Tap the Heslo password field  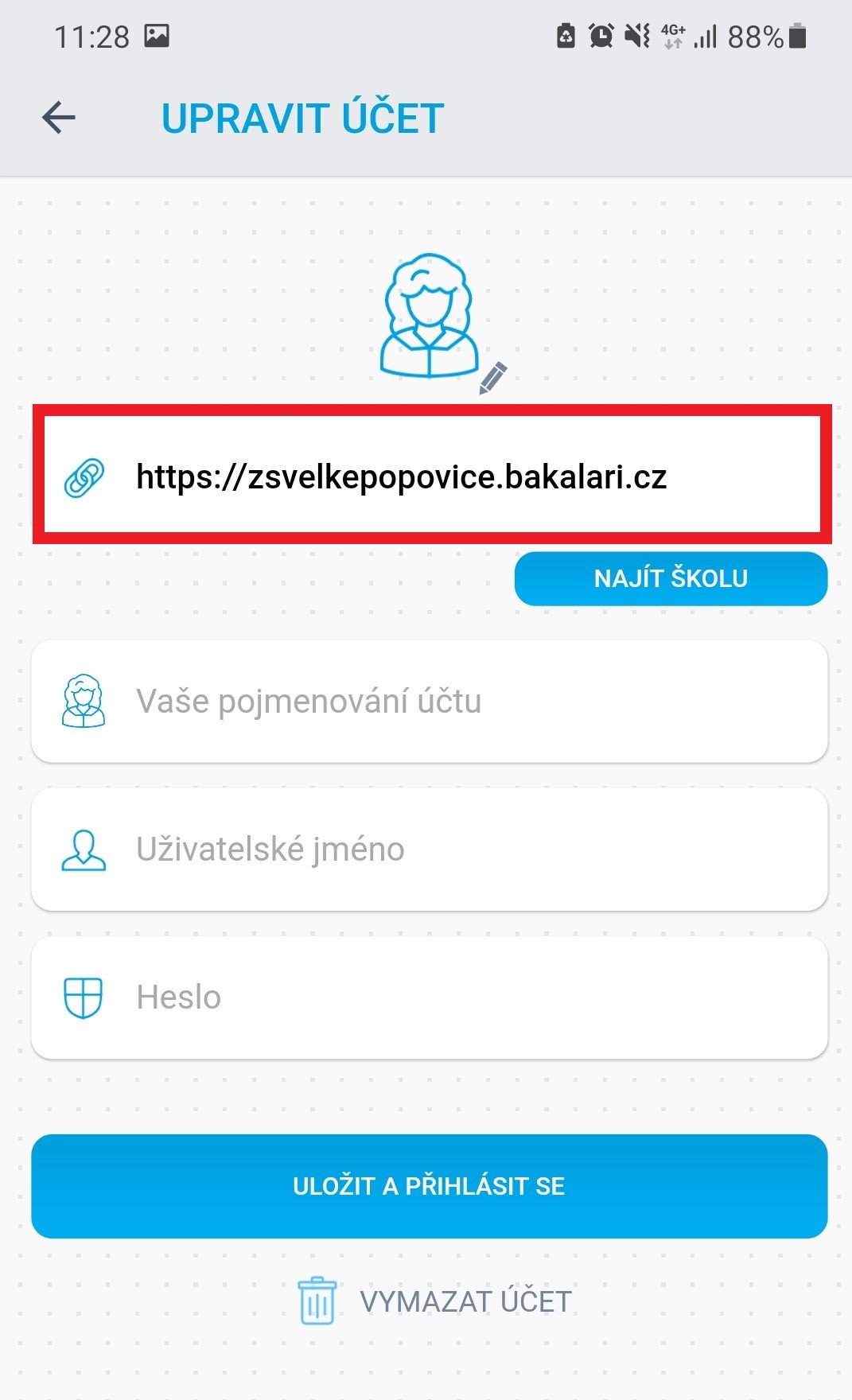[x=430, y=997]
